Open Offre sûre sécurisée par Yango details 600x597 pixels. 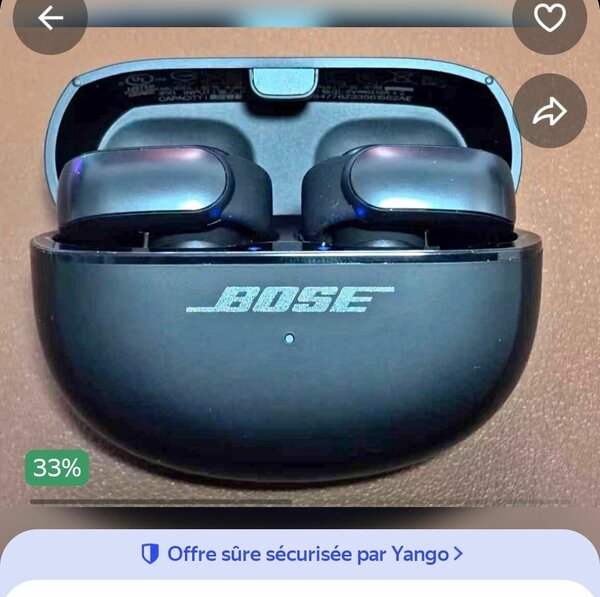[x=301, y=553]
